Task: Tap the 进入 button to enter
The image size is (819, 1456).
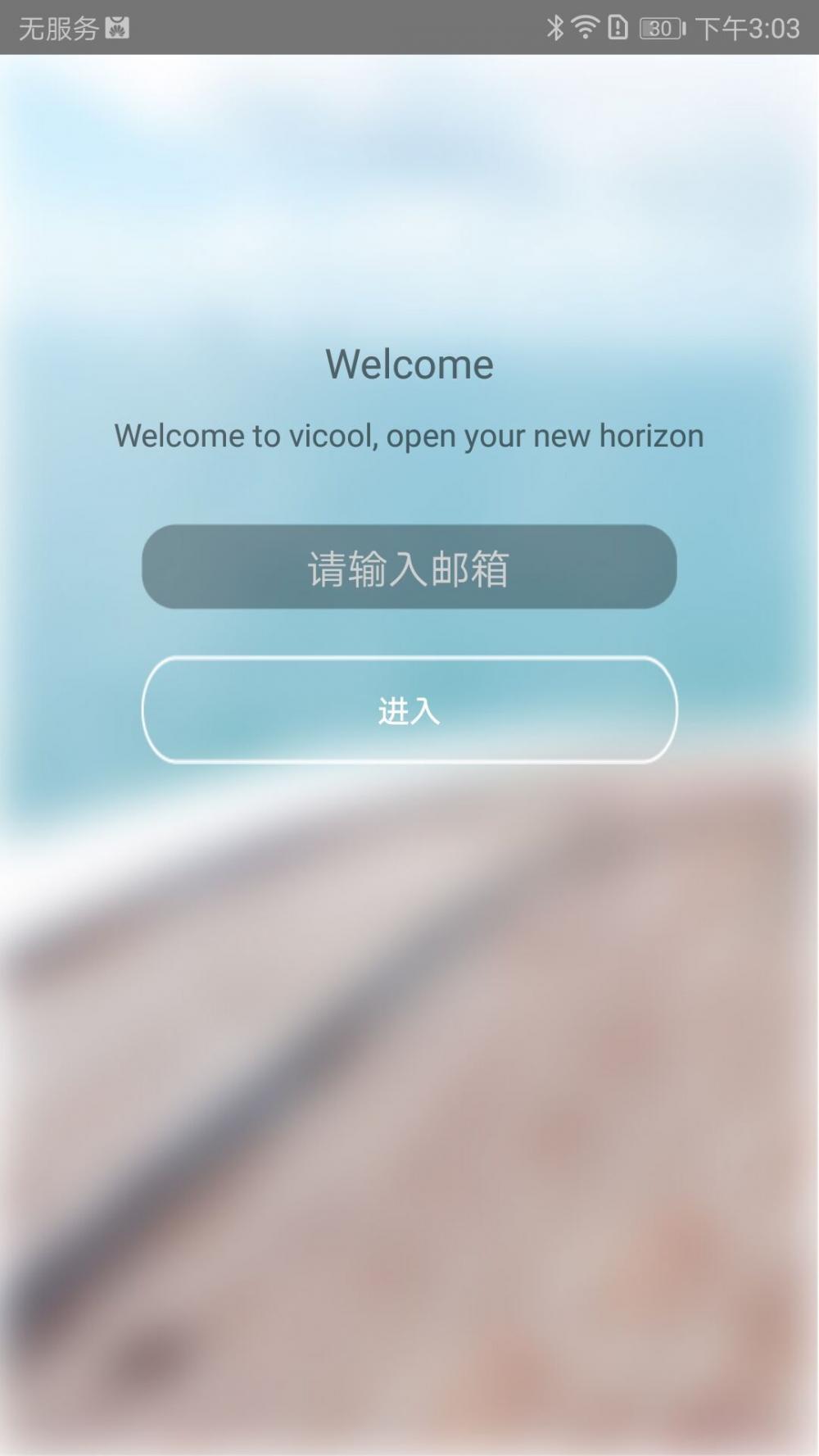Action: [409, 710]
